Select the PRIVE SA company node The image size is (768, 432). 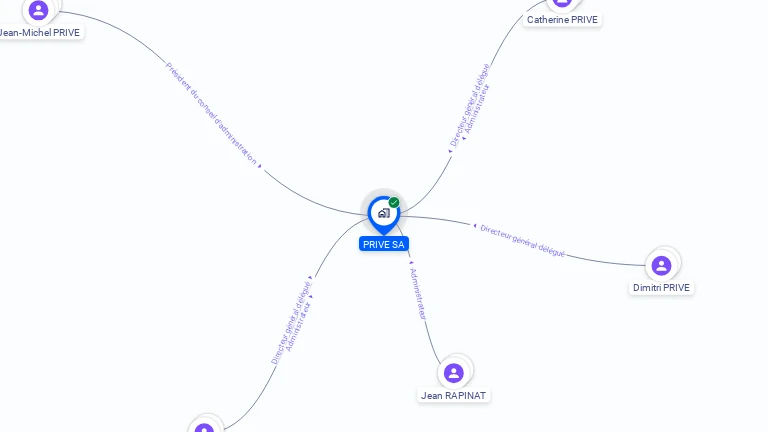383,213
